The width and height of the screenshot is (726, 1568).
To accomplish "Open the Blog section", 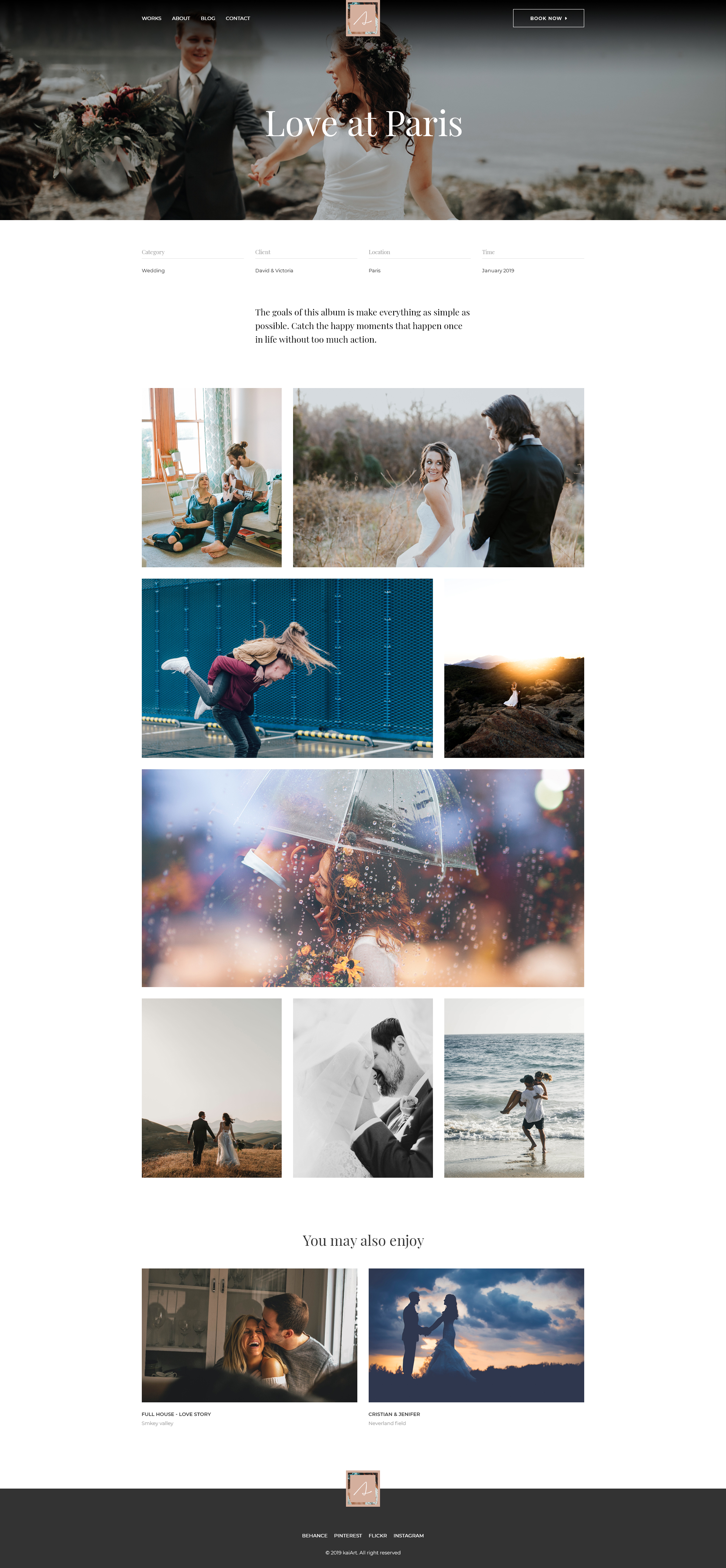I will click(x=208, y=18).
